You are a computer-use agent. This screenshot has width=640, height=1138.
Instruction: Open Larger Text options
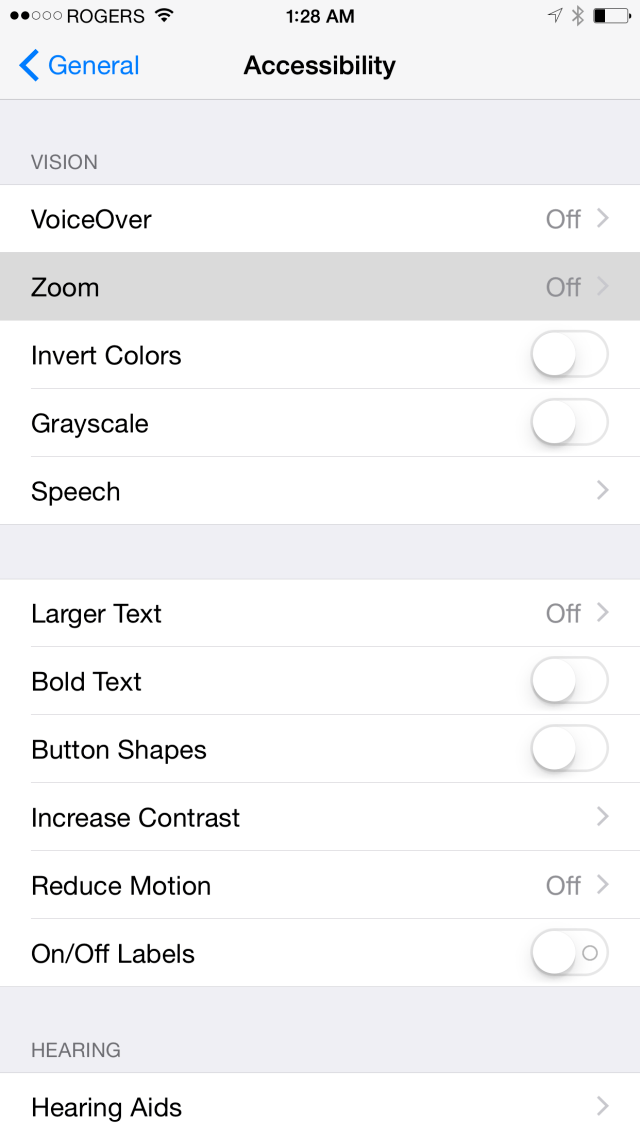point(320,613)
